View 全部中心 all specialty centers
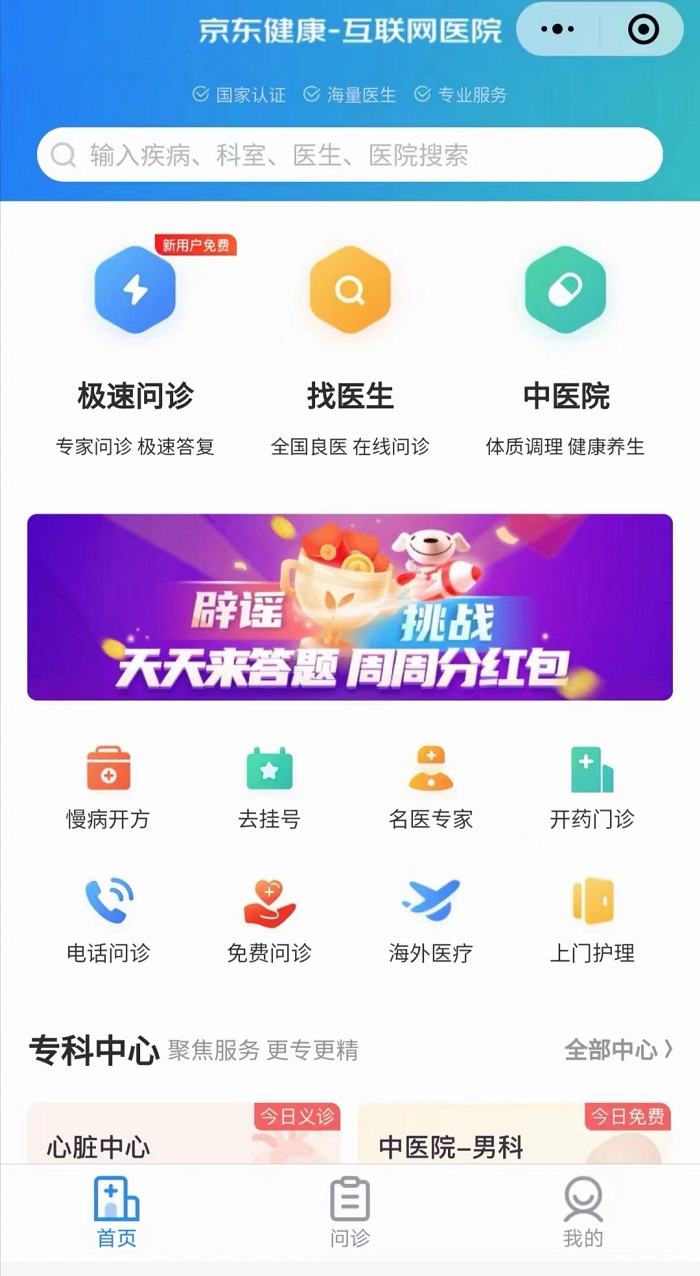 click(618, 1050)
